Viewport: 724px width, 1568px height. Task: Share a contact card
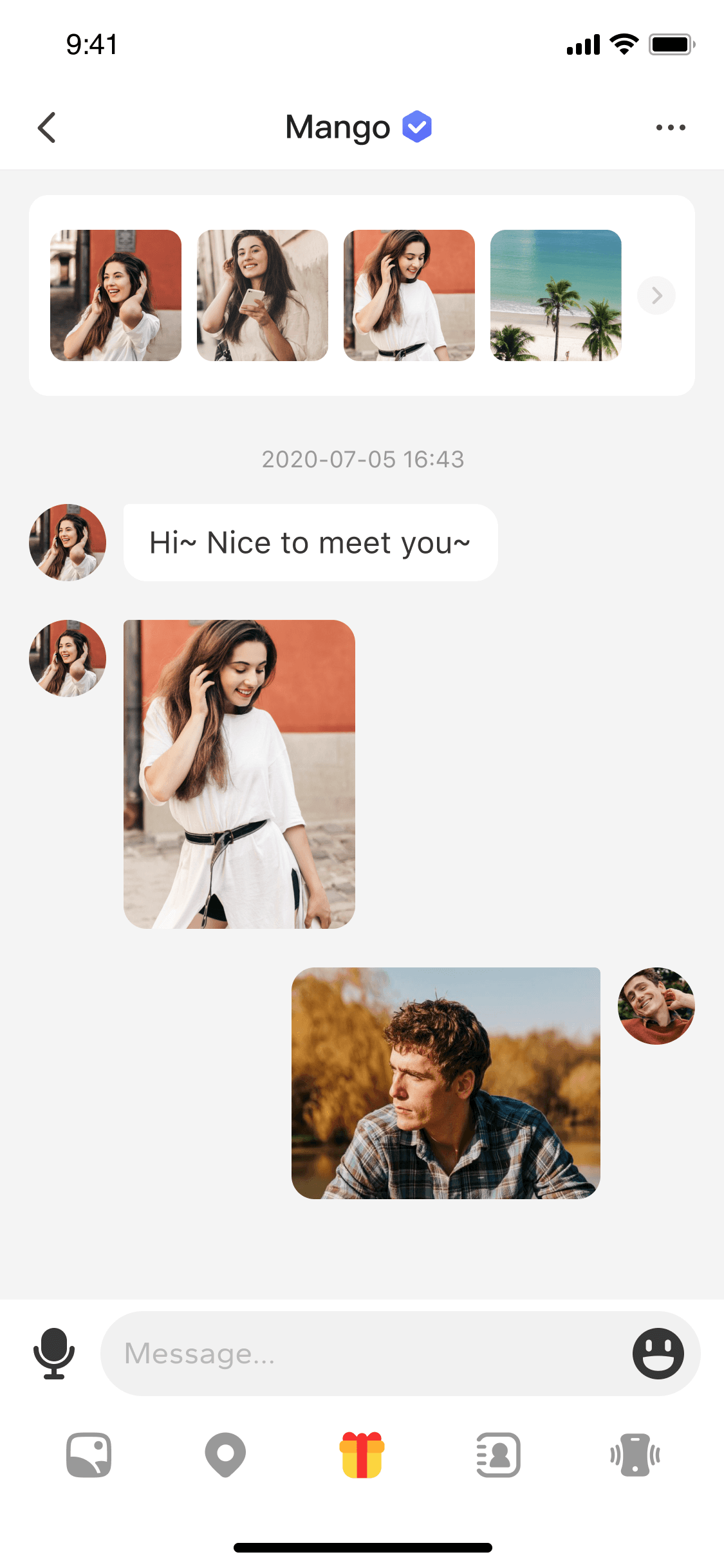tap(498, 1455)
